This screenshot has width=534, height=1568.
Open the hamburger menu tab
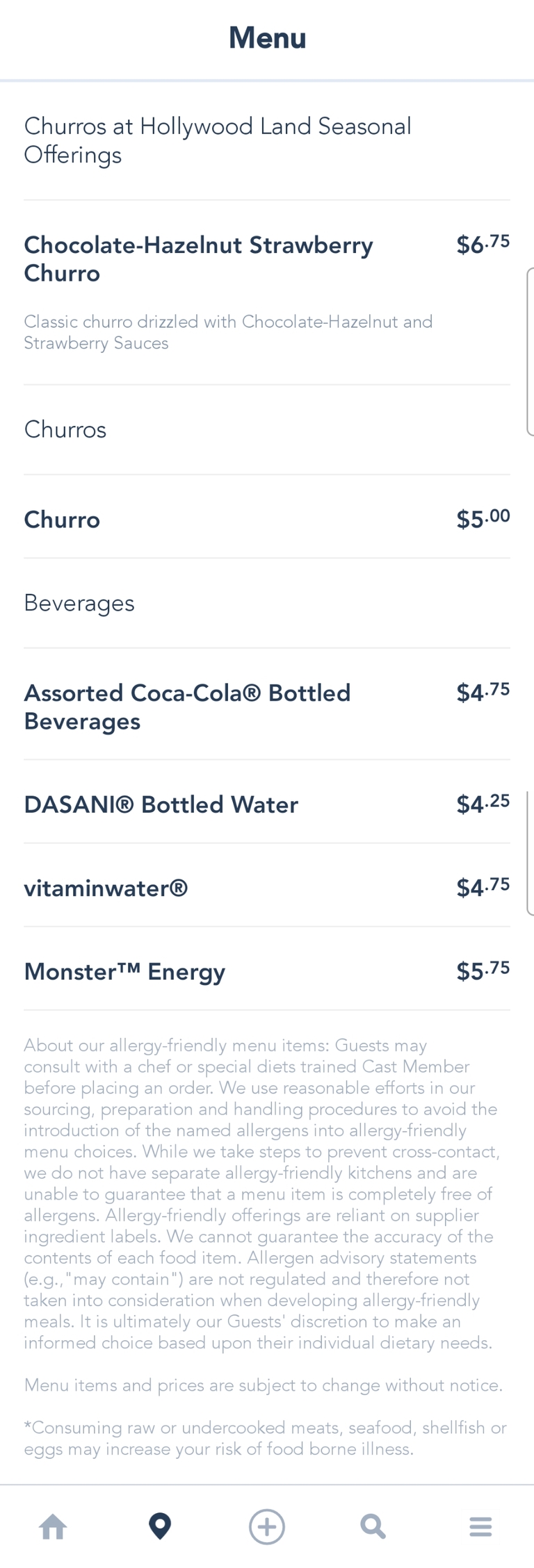coord(480,1526)
